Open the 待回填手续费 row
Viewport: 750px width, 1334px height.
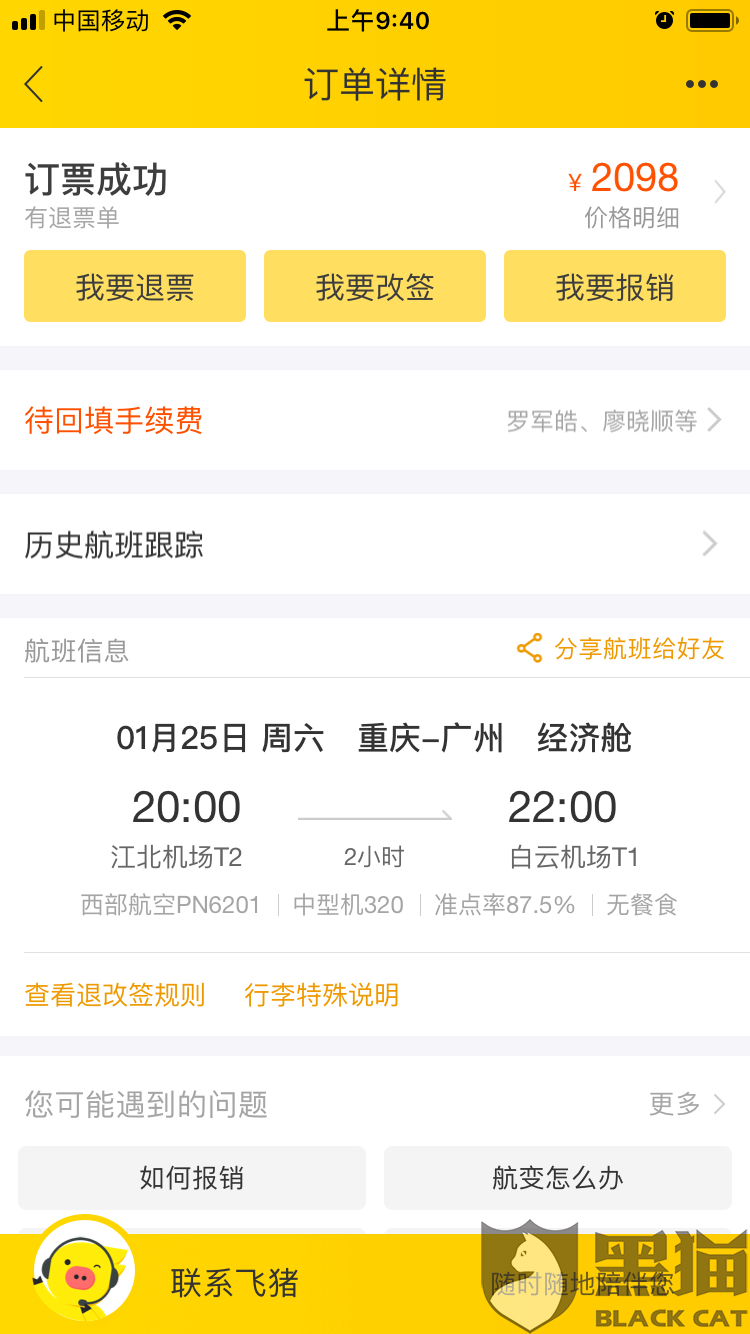tap(375, 421)
